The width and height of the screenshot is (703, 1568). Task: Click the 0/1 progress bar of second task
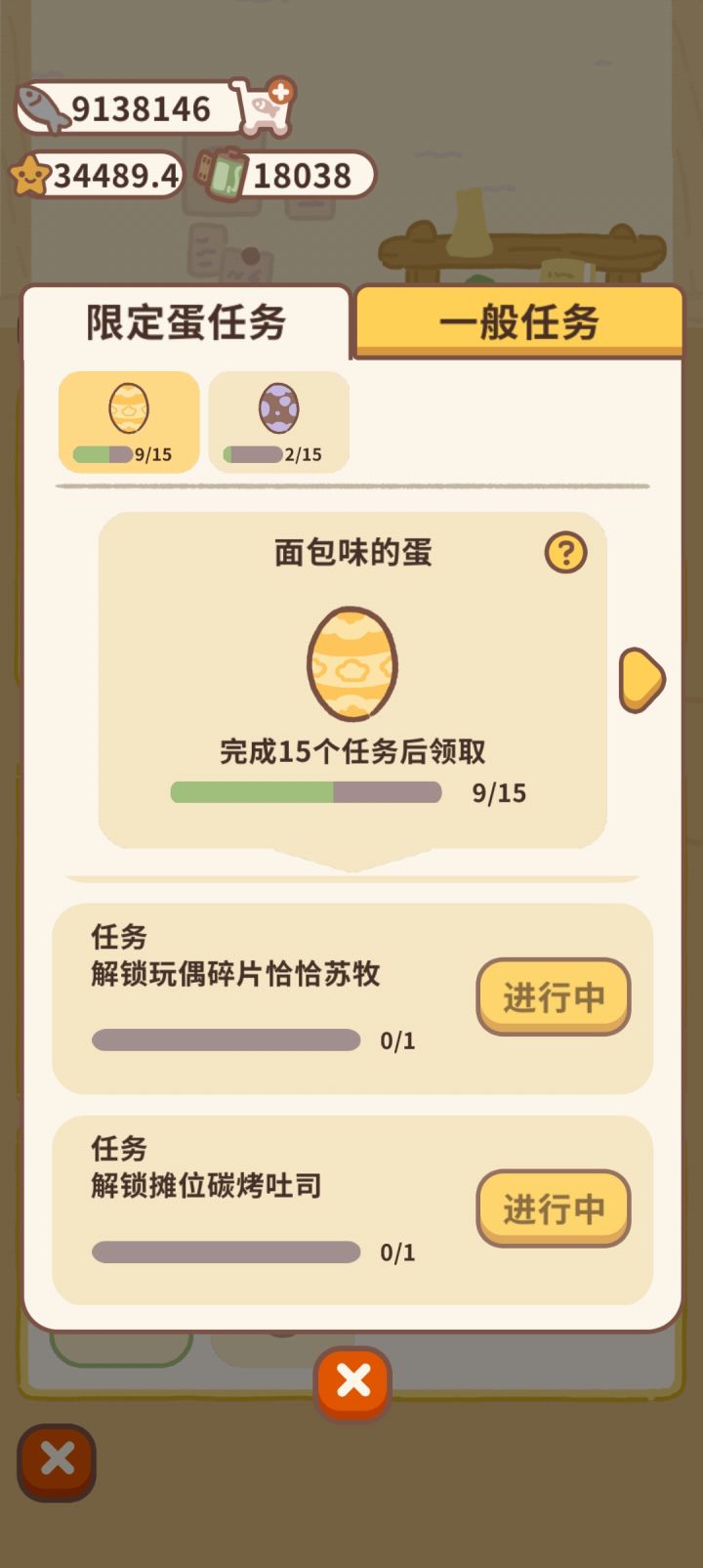[x=225, y=1250]
